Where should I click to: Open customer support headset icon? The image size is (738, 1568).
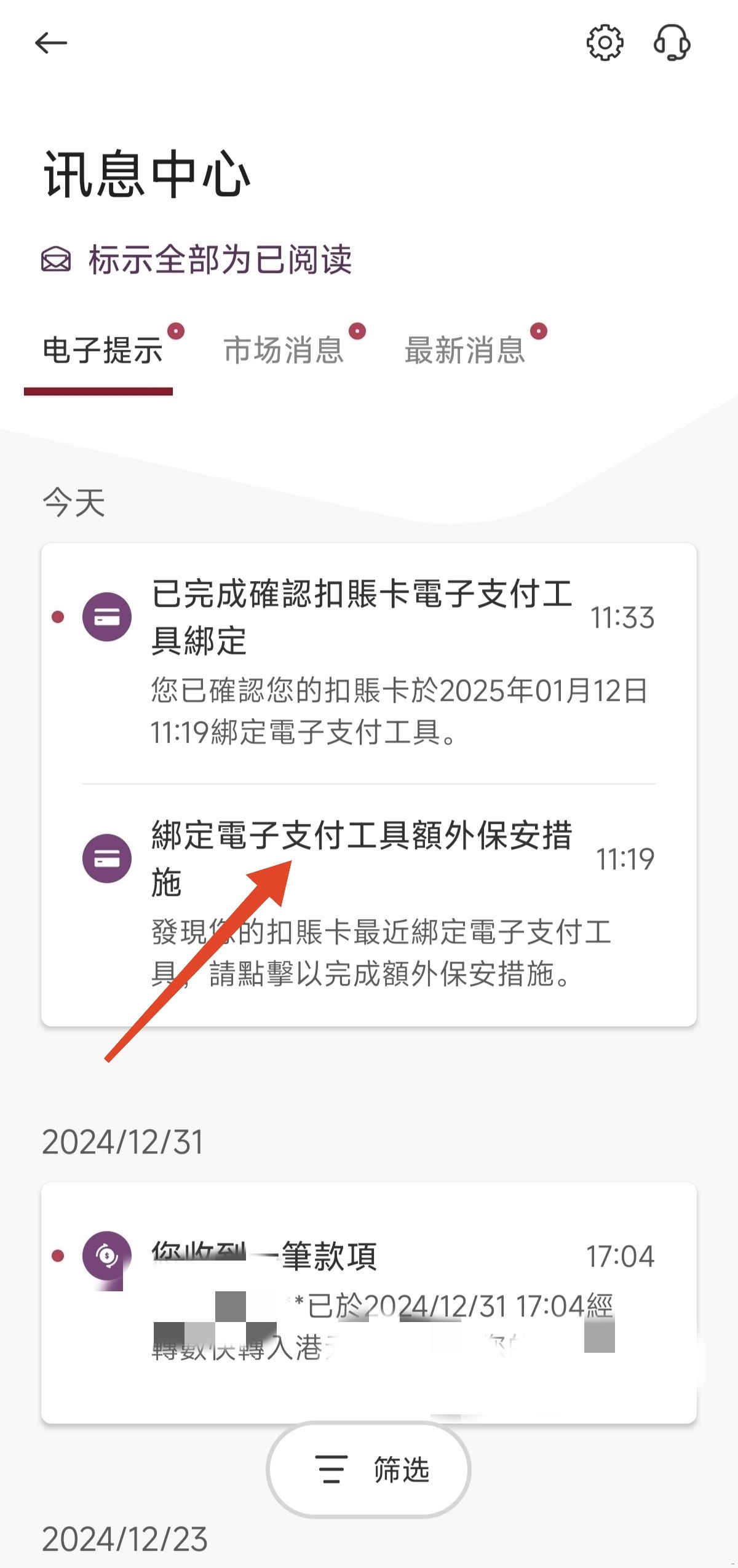(671, 43)
